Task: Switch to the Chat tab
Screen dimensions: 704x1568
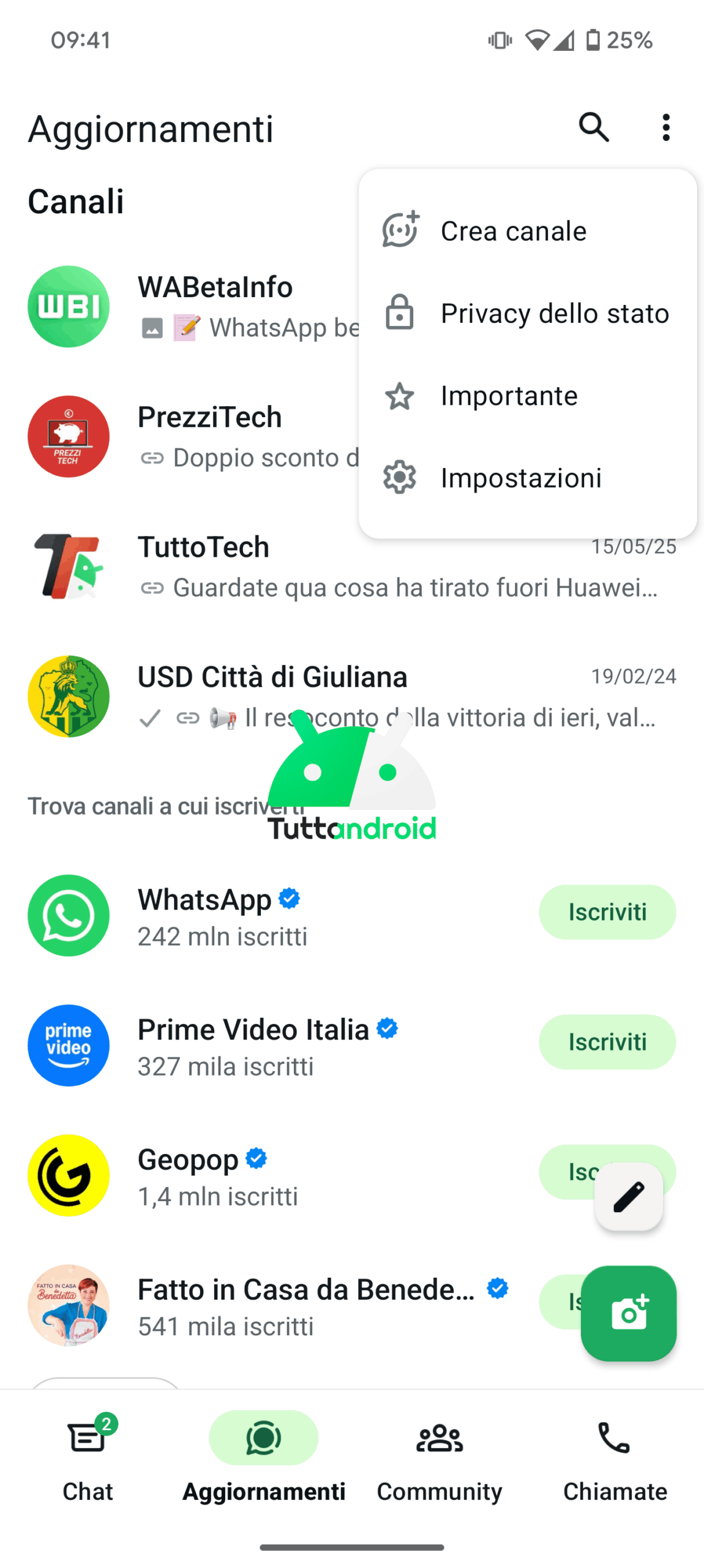Action: (88, 1458)
